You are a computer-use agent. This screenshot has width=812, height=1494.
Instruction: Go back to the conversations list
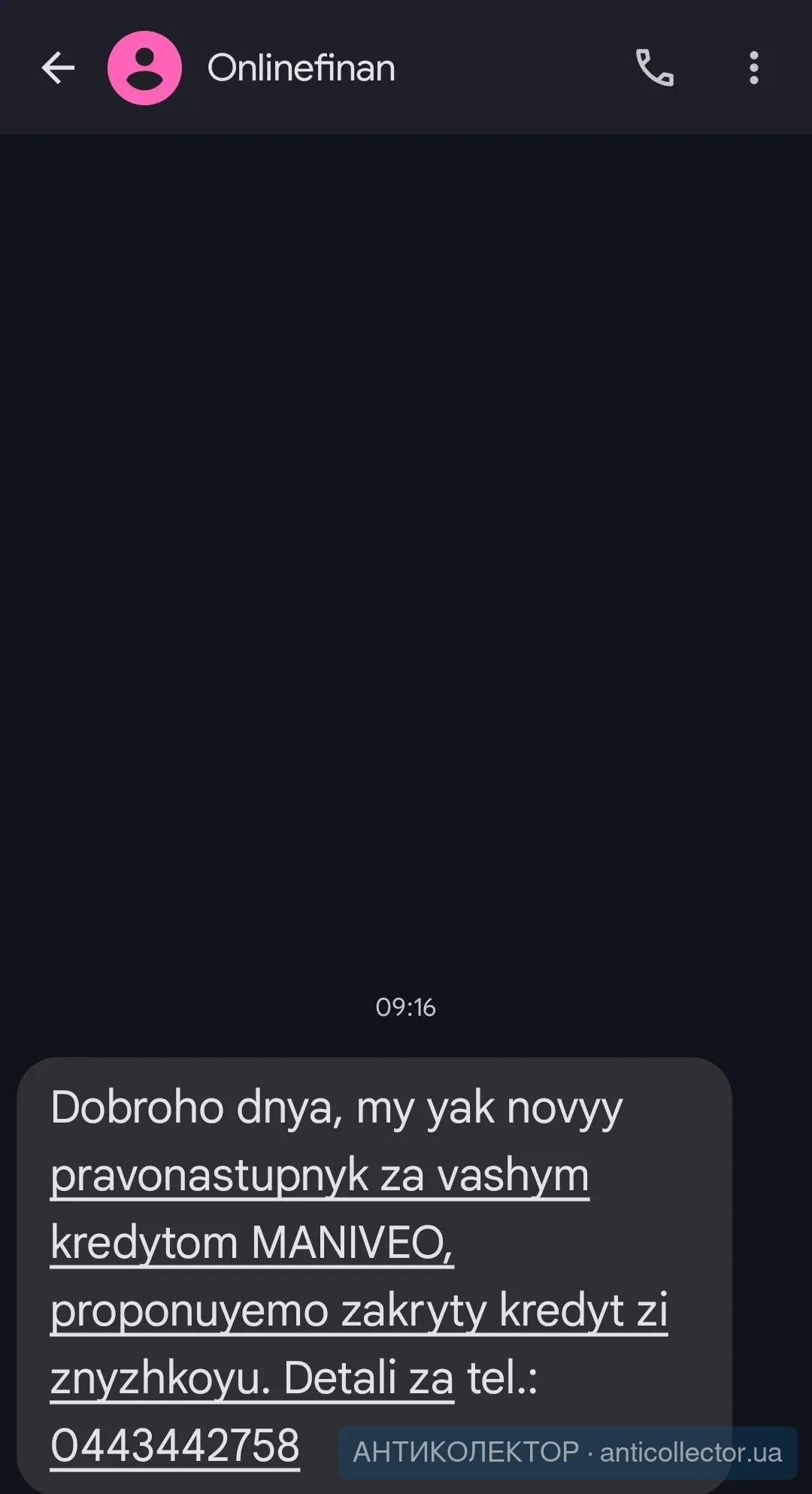58,68
